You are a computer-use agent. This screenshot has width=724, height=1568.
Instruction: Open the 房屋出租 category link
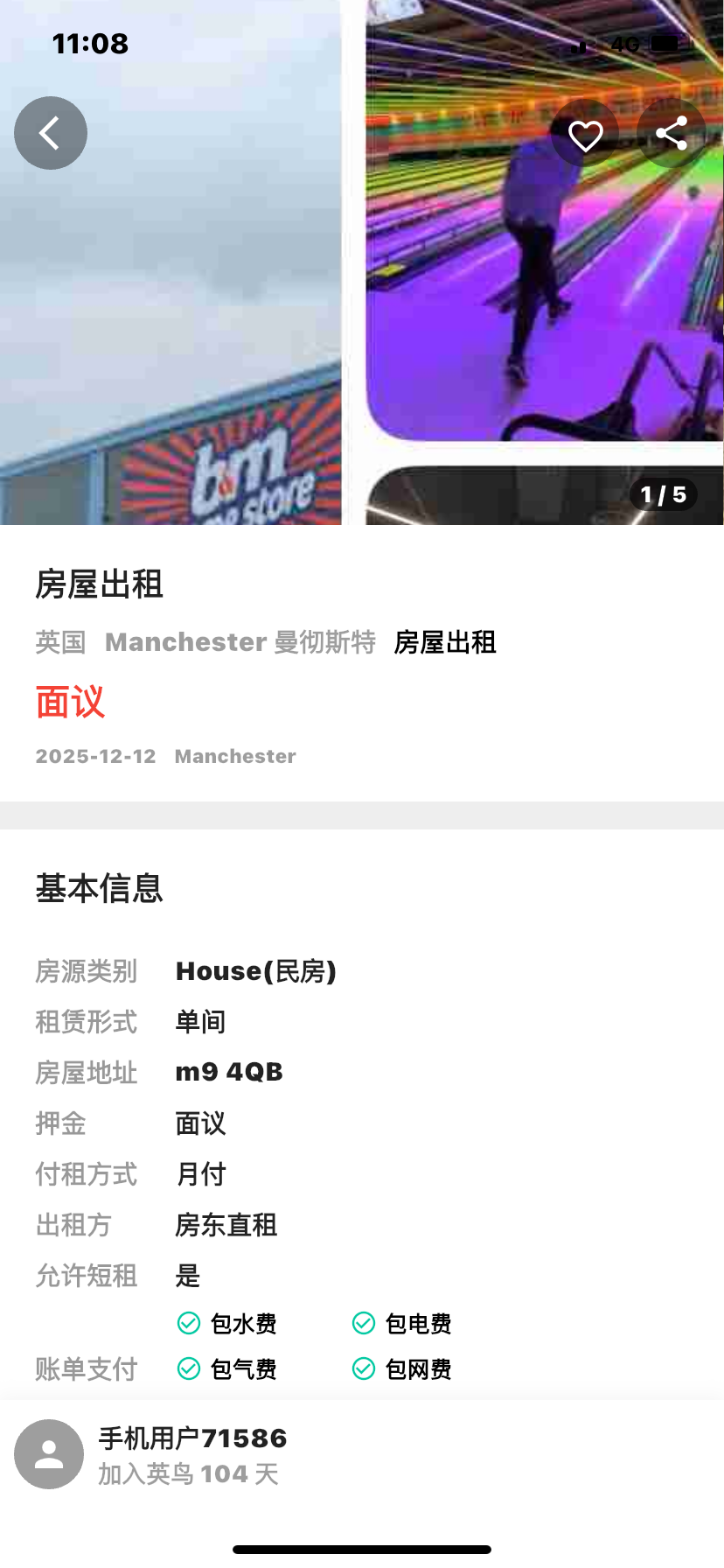click(x=445, y=642)
